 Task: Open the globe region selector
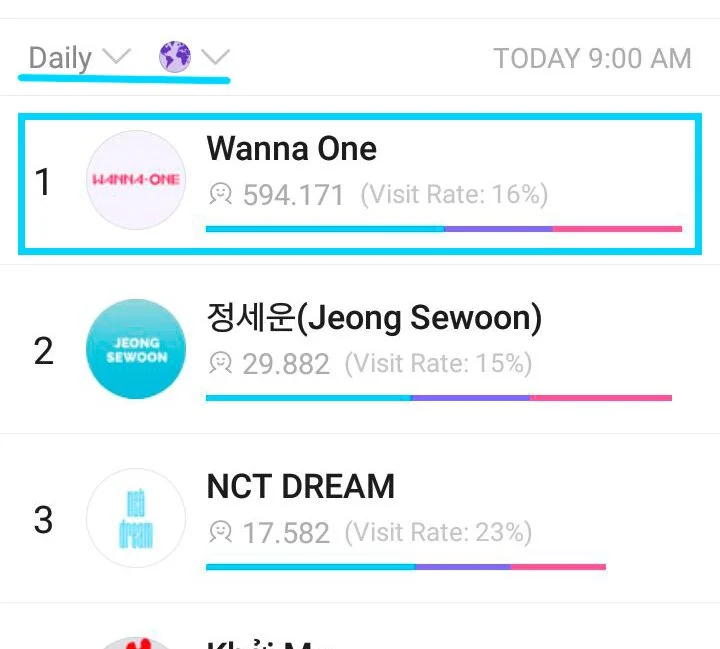tap(194, 58)
